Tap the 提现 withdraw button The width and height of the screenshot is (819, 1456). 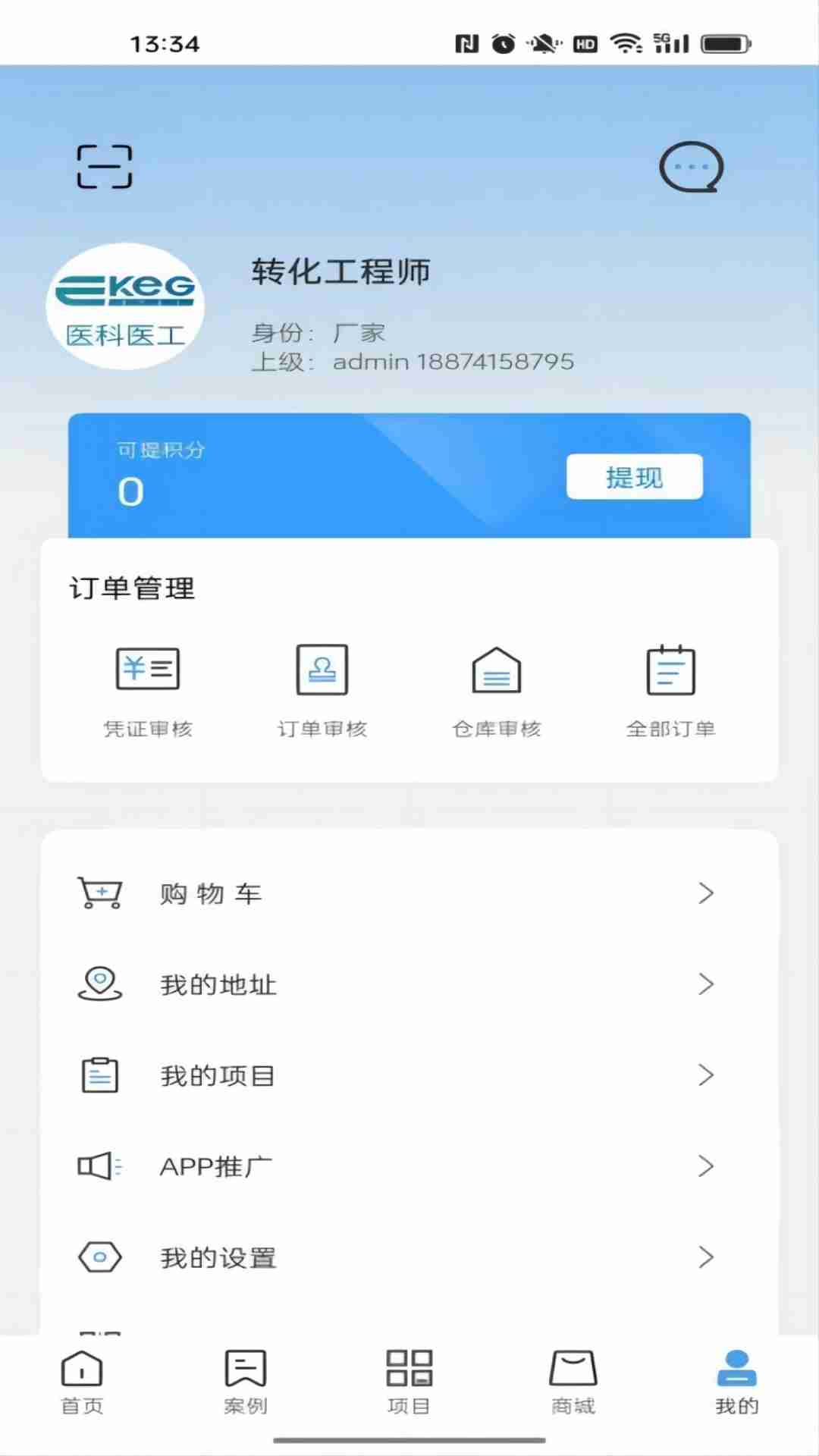pyautogui.click(x=634, y=477)
